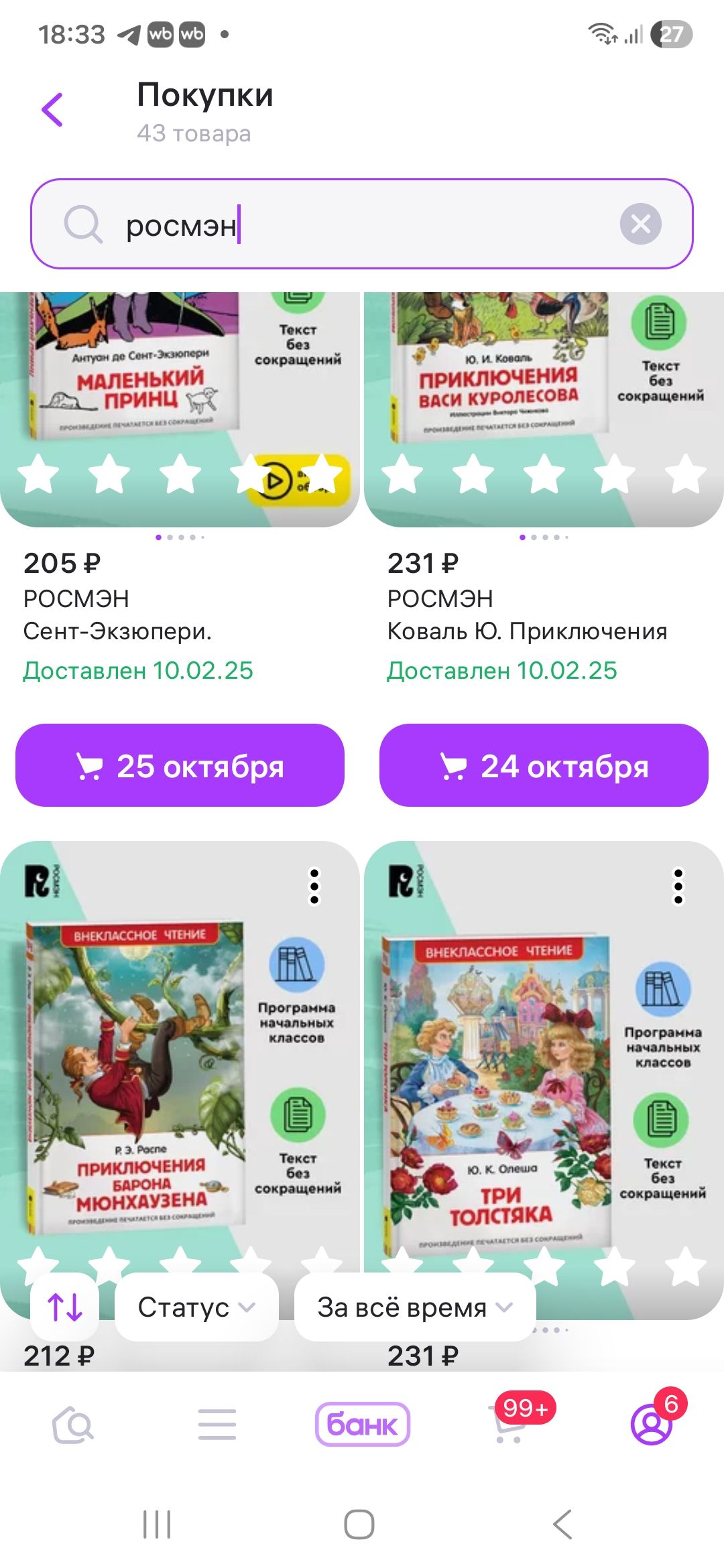
Task: Add to cart with 25 октября delivery
Action: point(180,765)
